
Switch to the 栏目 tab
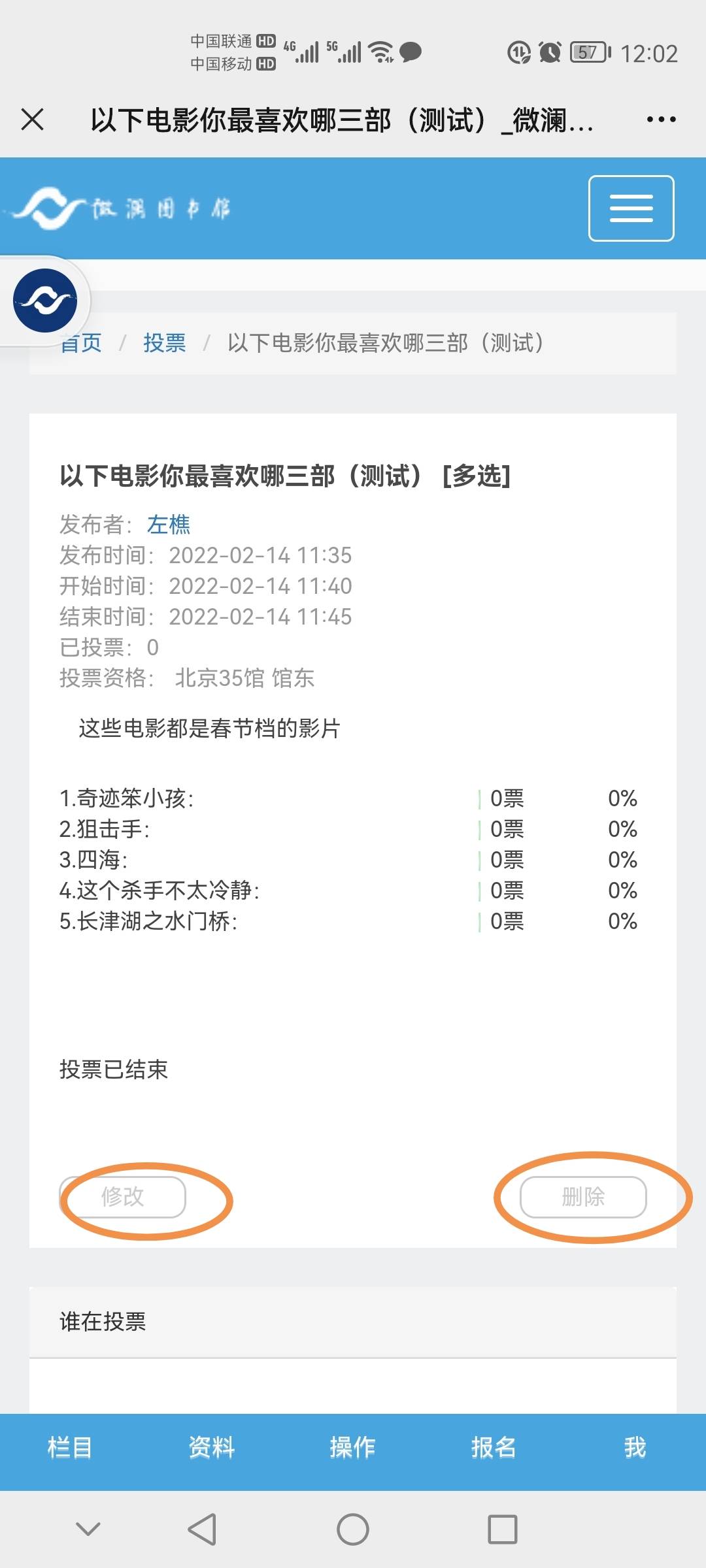(70, 1448)
